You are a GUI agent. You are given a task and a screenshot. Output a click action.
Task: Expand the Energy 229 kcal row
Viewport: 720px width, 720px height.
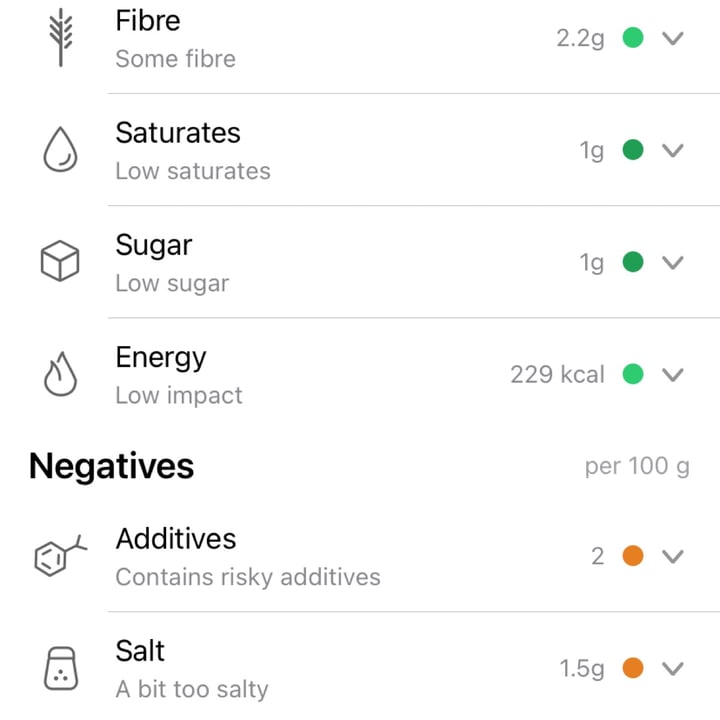point(673,375)
